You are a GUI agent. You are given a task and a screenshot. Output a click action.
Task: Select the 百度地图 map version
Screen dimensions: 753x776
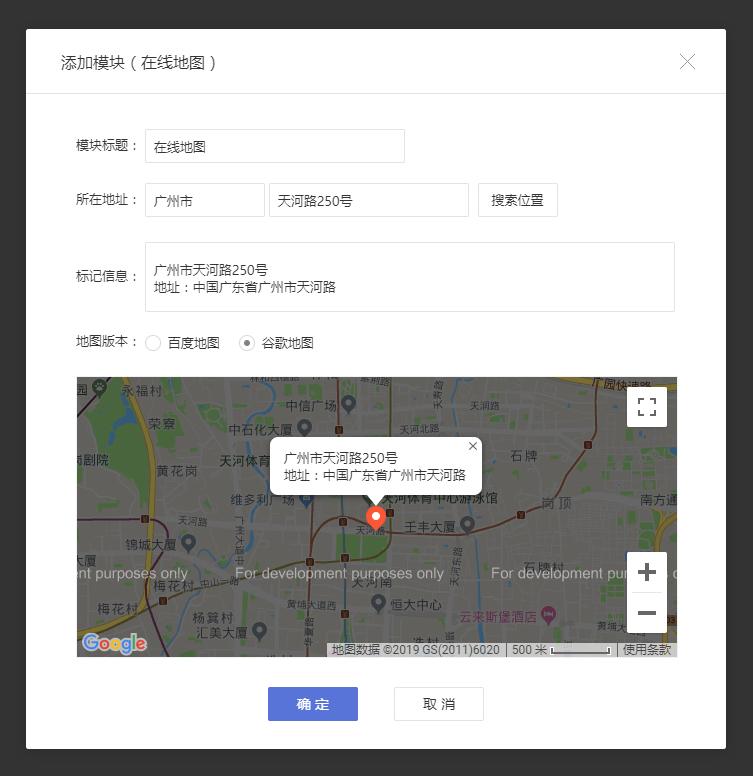click(154, 343)
